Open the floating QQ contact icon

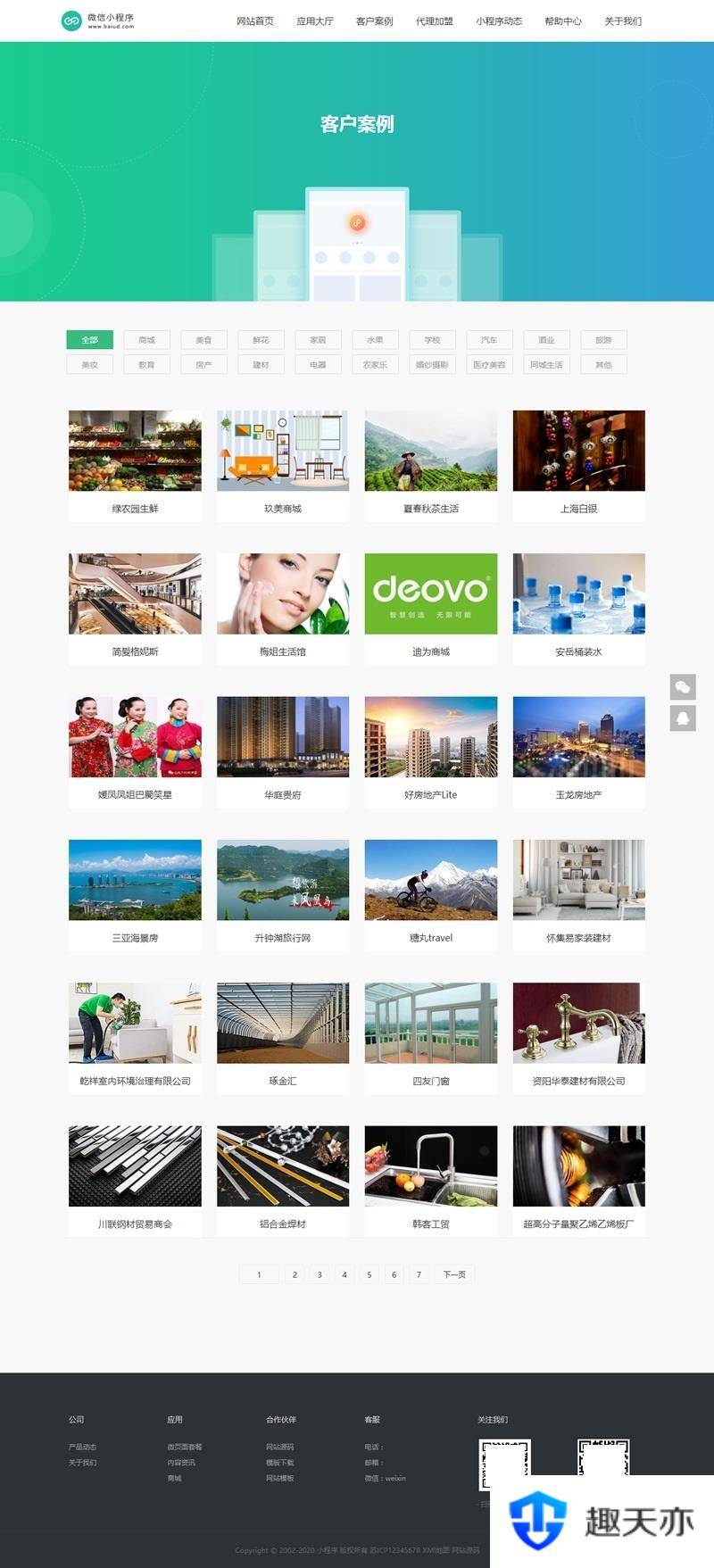(x=683, y=718)
